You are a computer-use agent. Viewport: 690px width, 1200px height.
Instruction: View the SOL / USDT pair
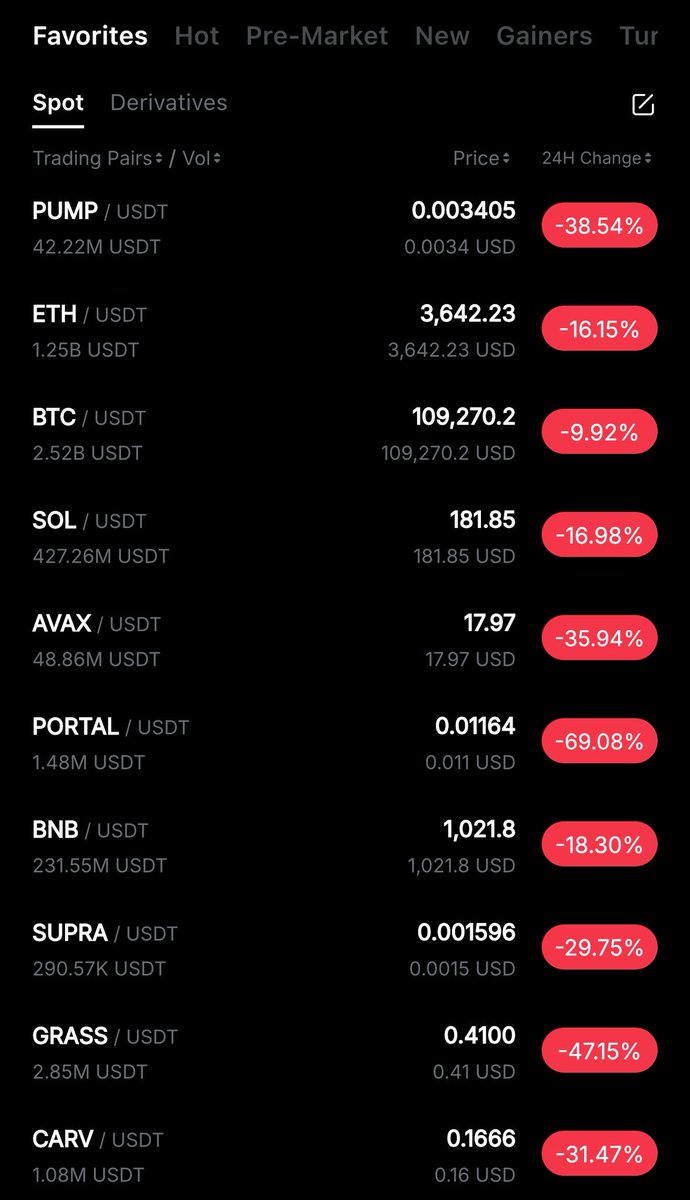tap(345, 536)
